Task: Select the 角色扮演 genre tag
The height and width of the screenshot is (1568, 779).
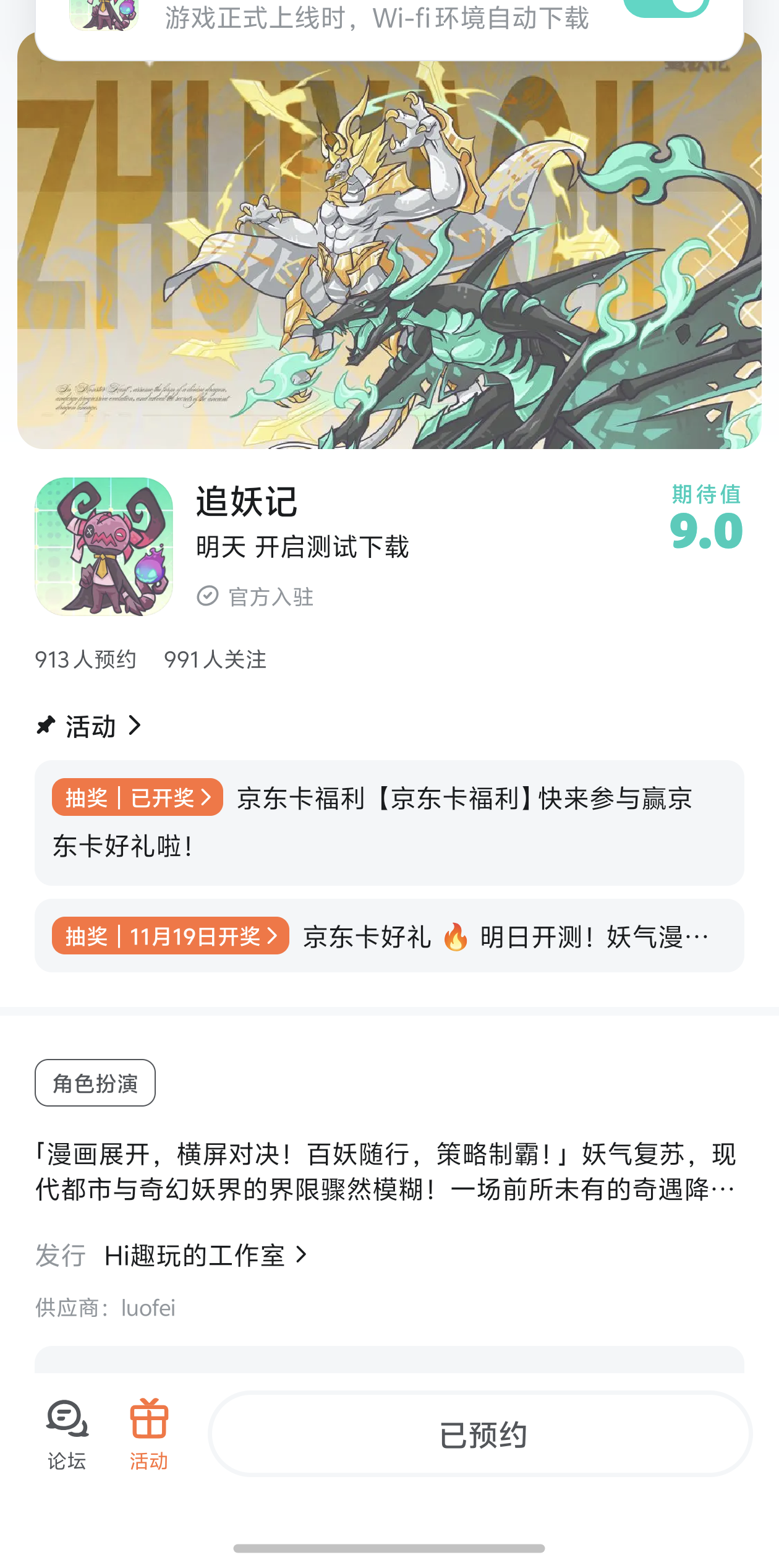Action: pos(94,1082)
